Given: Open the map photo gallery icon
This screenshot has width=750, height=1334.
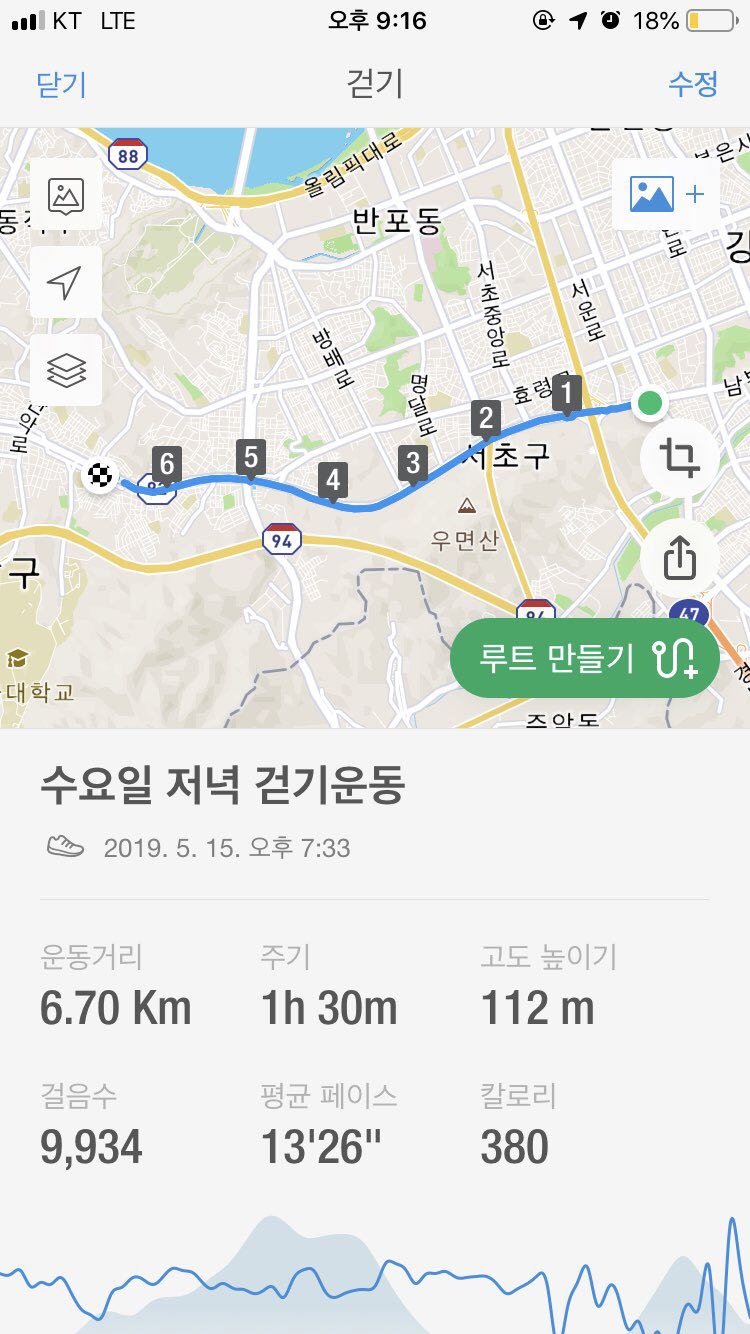Looking at the screenshot, I should pos(66,196).
